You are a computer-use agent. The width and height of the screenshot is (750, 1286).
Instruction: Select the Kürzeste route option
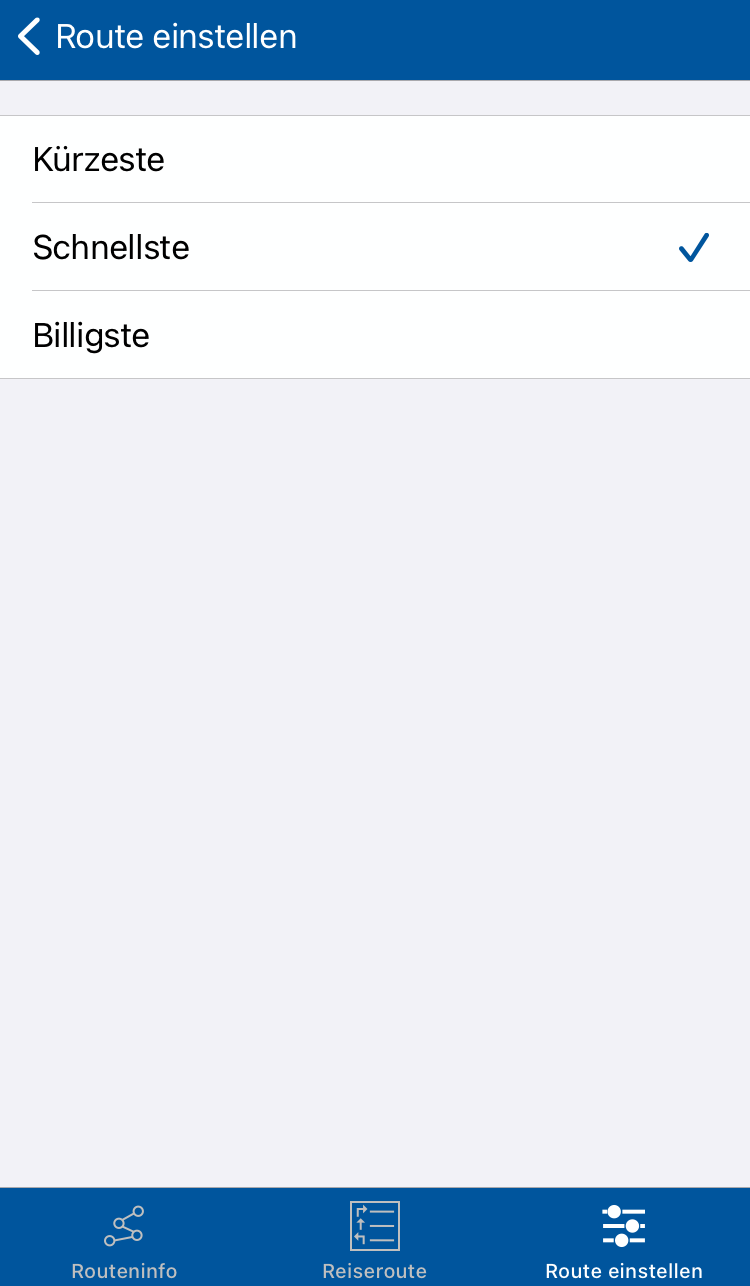pyautogui.click(x=375, y=159)
